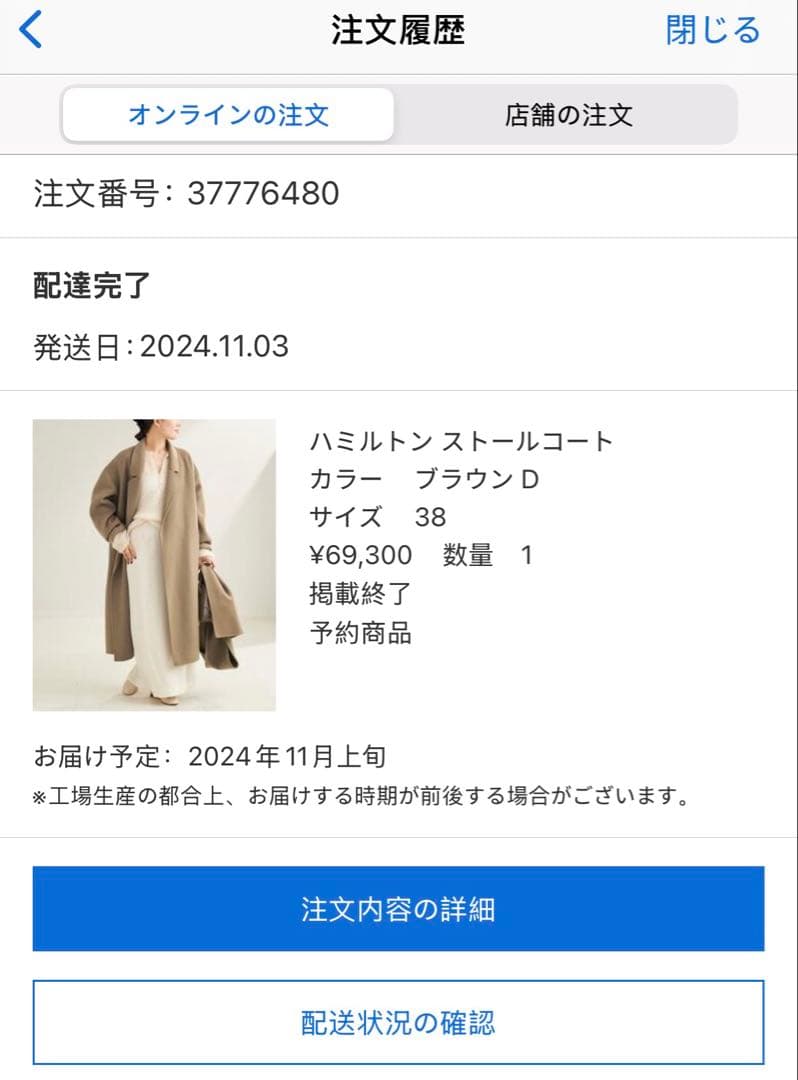The image size is (798, 1080).
Task: Tap the coat product thumbnail image
Action: pyautogui.click(x=154, y=563)
